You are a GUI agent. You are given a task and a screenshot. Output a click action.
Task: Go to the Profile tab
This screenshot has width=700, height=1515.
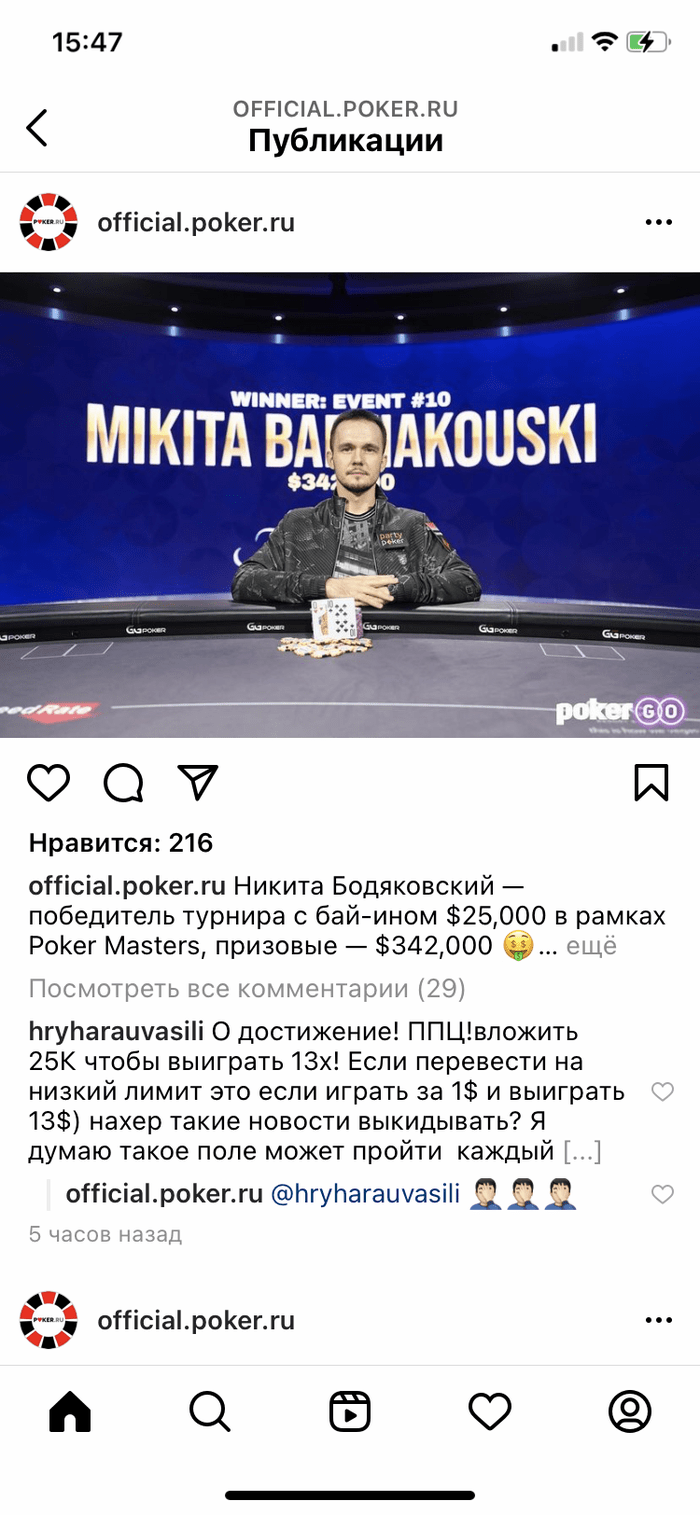click(x=630, y=1411)
